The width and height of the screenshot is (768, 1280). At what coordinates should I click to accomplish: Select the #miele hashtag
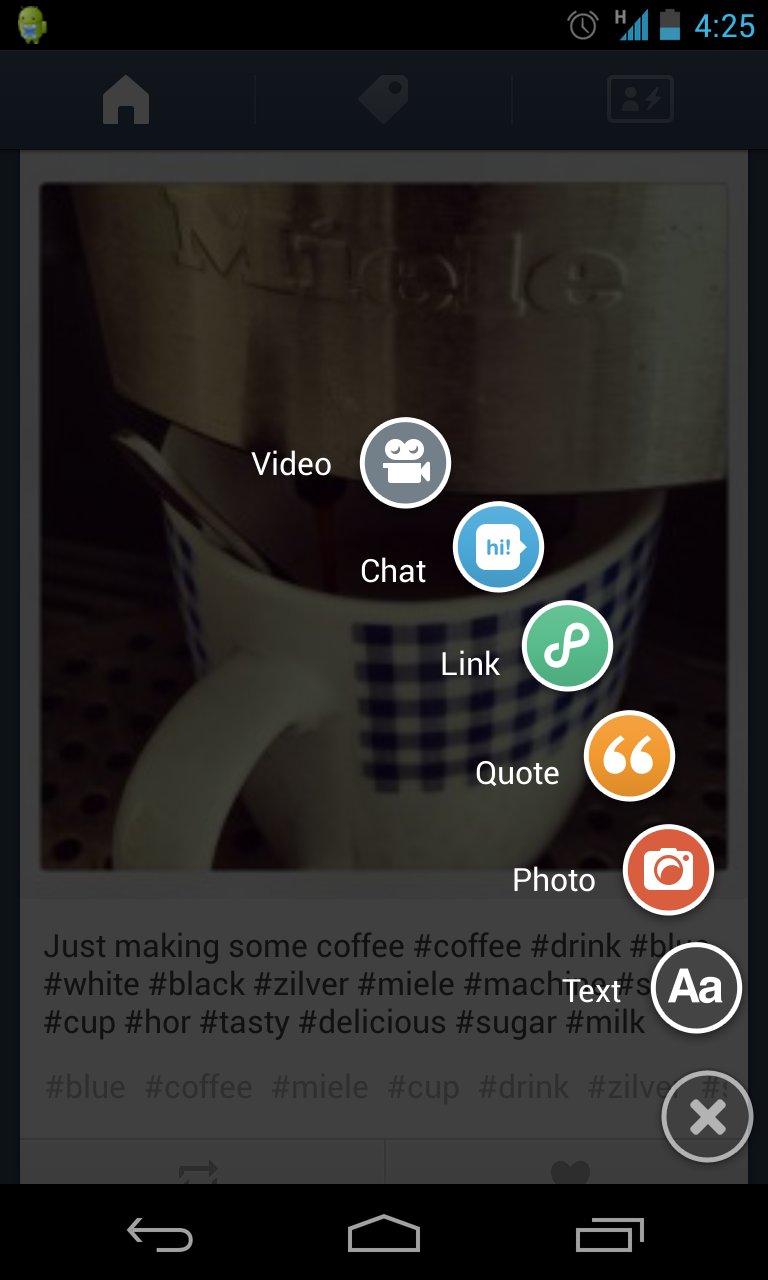(x=320, y=1088)
